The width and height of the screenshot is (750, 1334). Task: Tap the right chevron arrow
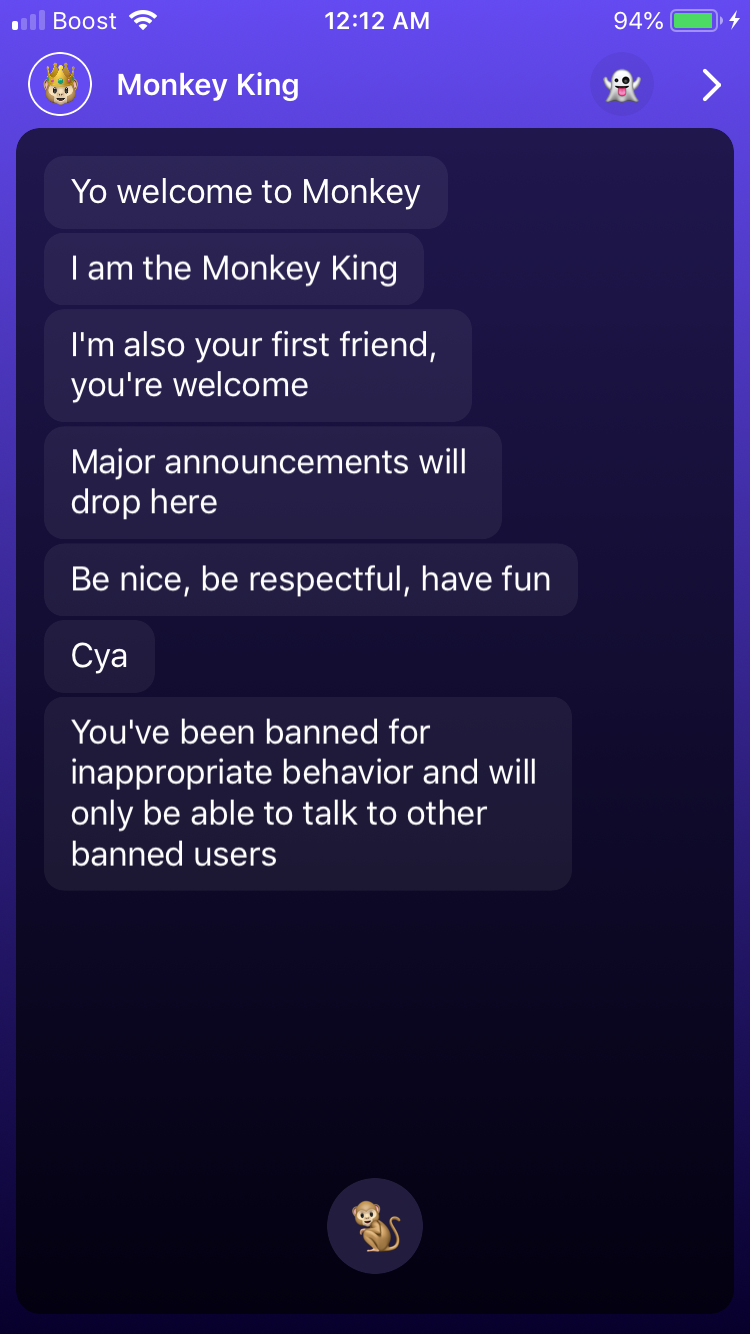711,85
